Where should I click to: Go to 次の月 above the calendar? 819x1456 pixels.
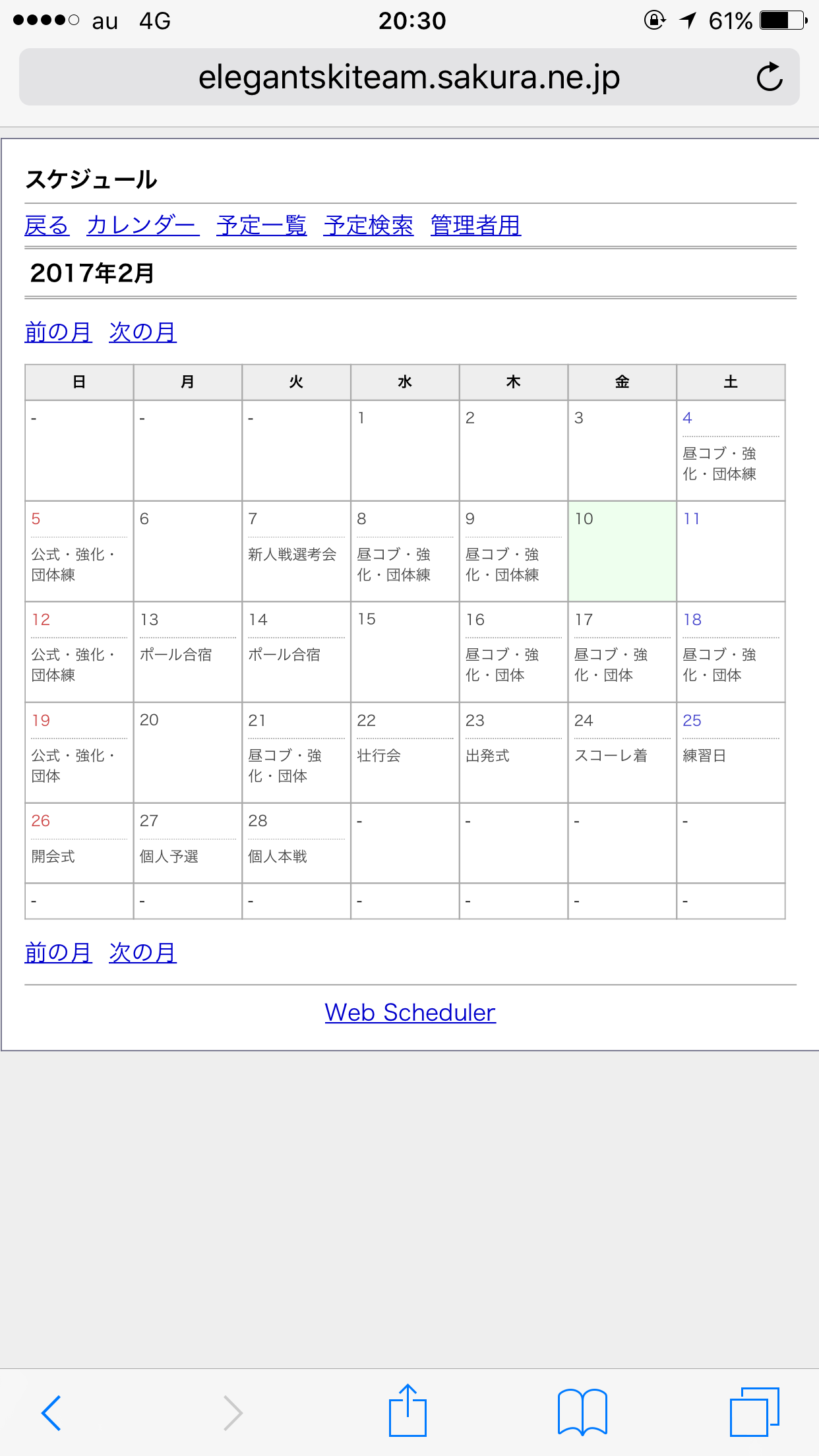[142, 332]
